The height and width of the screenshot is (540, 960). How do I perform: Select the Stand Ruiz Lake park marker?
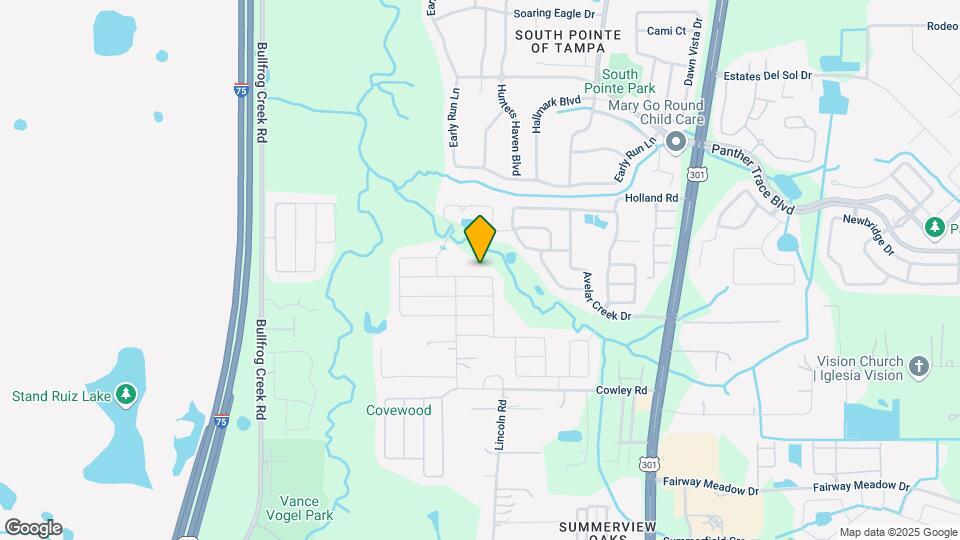[x=126, y=396]
